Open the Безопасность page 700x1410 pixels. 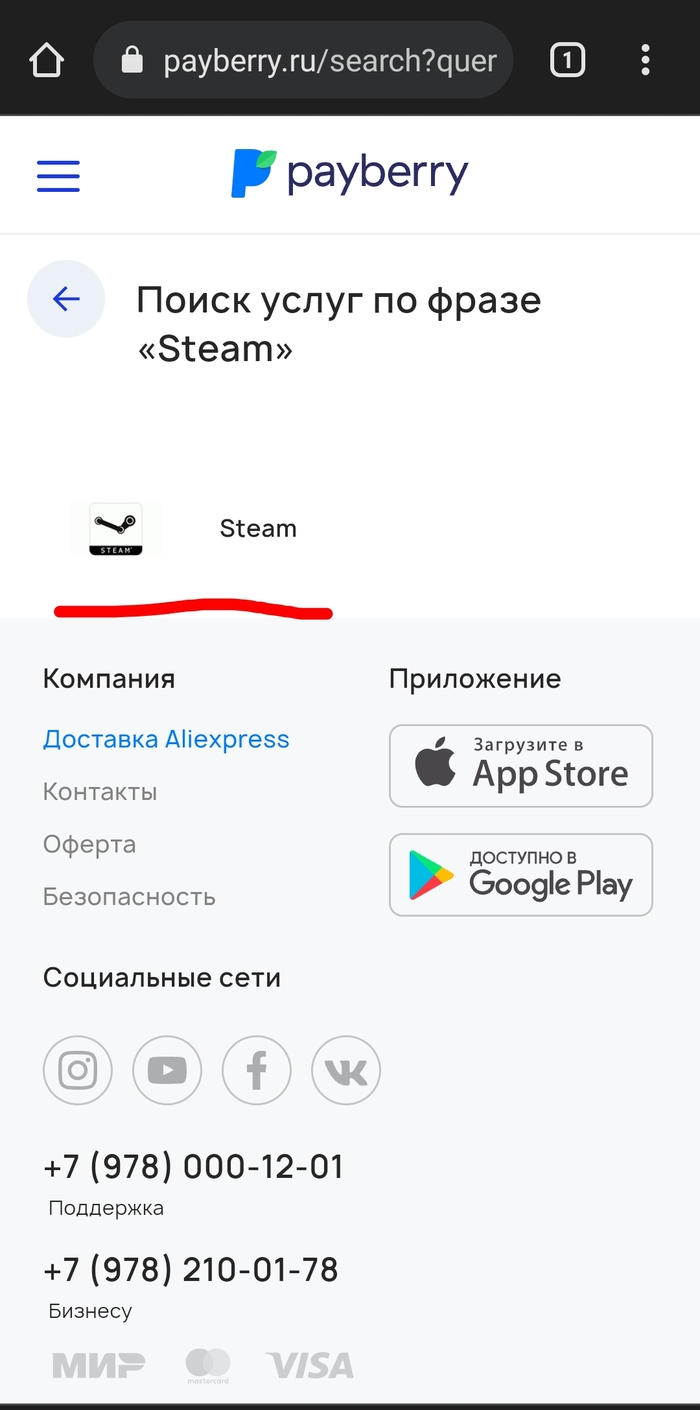pyautogui.click(x=129, y=897)
